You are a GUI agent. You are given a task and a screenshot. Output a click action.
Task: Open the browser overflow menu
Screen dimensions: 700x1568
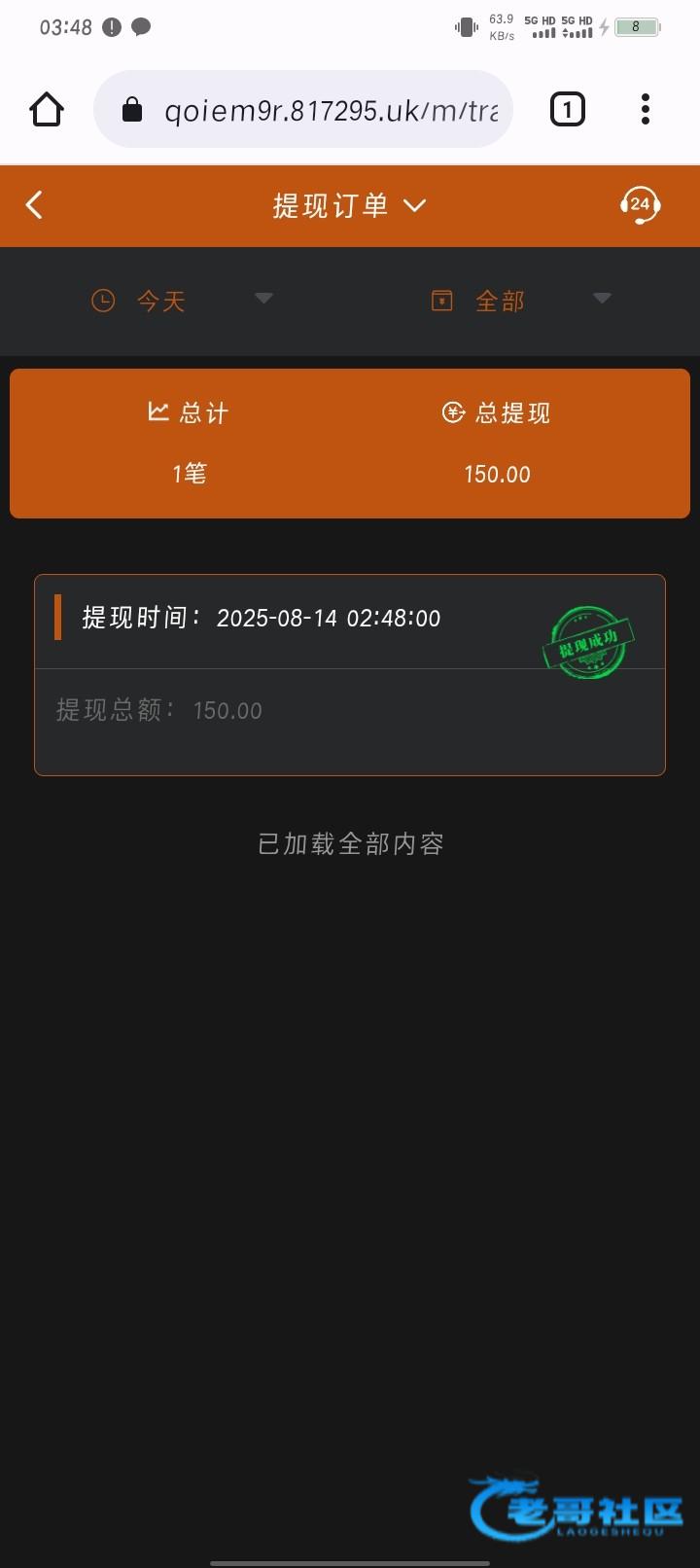pos(646,109)
